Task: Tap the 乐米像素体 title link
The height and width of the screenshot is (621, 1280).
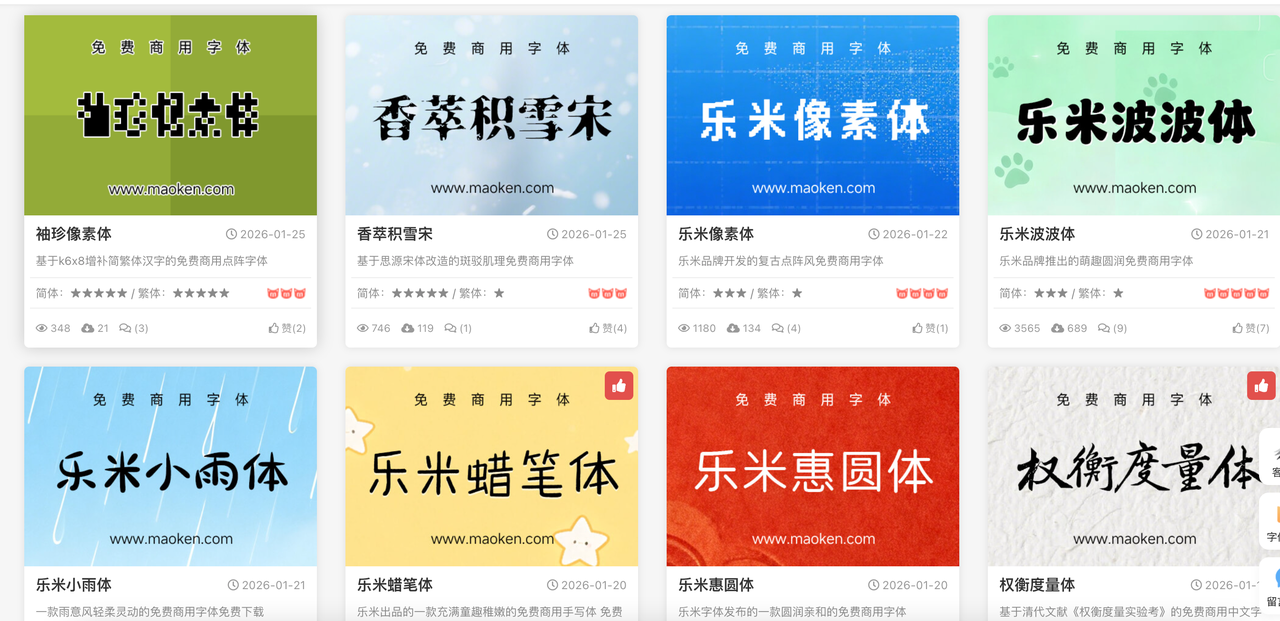Action: pyautogui.click(x=716, y=234)
